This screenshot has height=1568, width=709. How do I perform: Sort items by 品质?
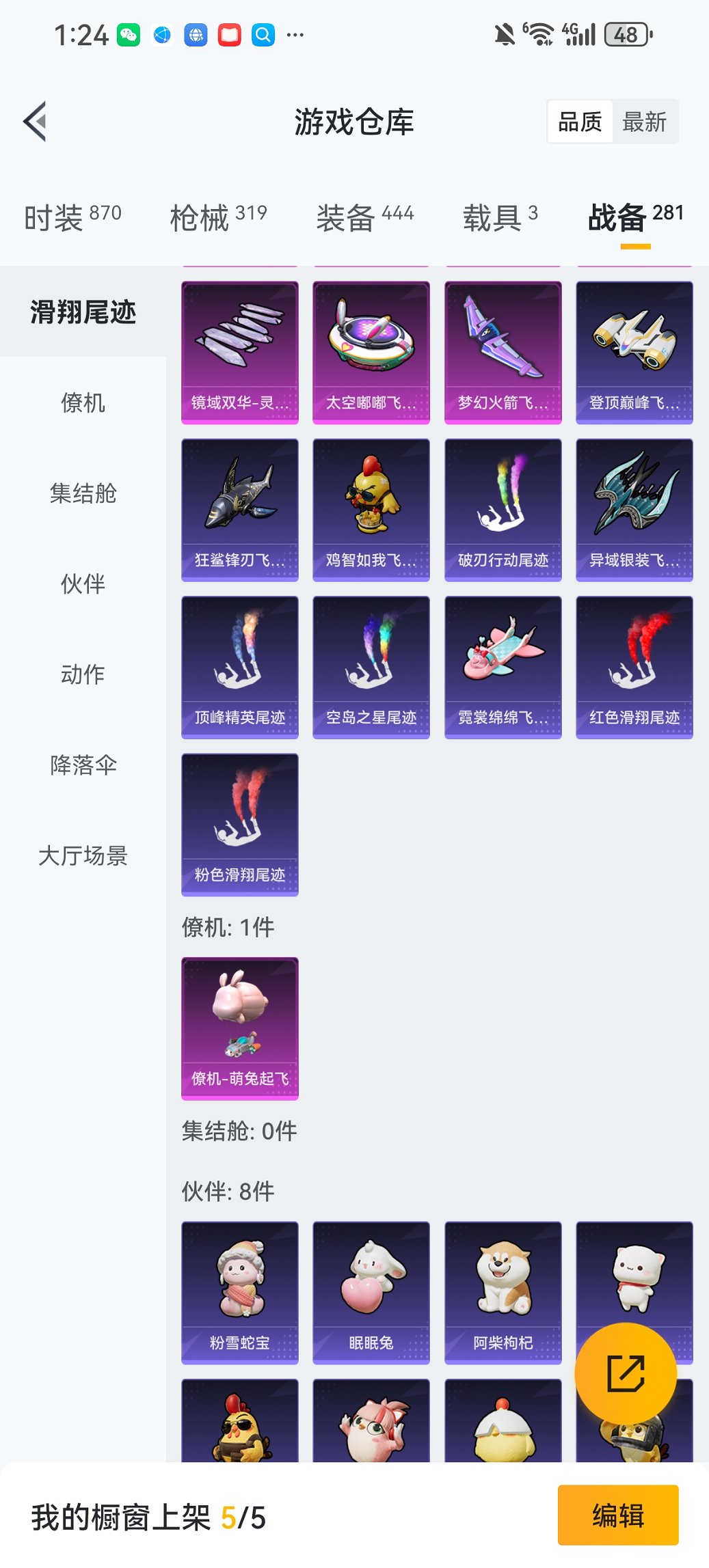[x=580, y=122]
